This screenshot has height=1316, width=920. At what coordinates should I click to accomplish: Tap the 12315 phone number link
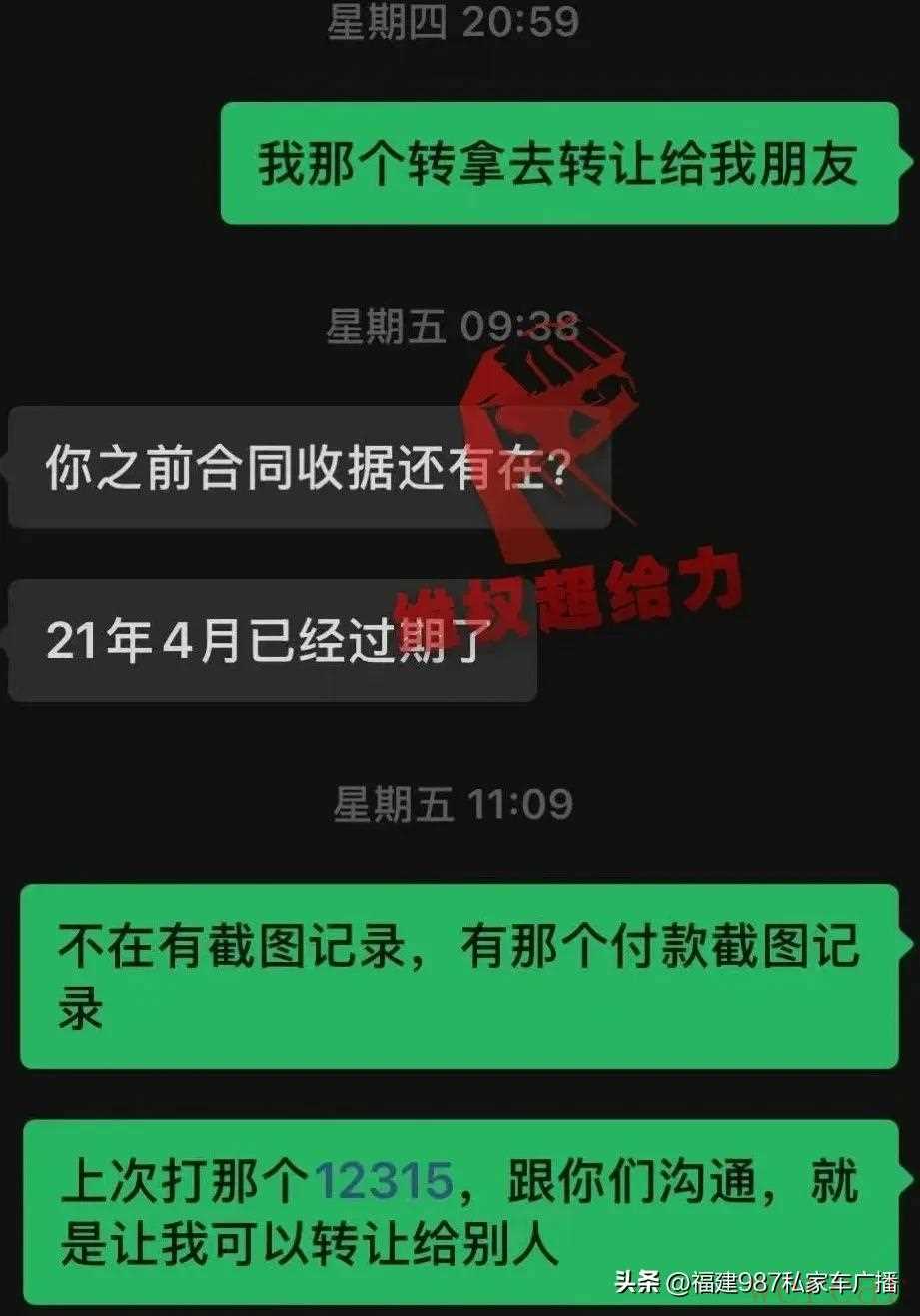[x=385, y=1181]
